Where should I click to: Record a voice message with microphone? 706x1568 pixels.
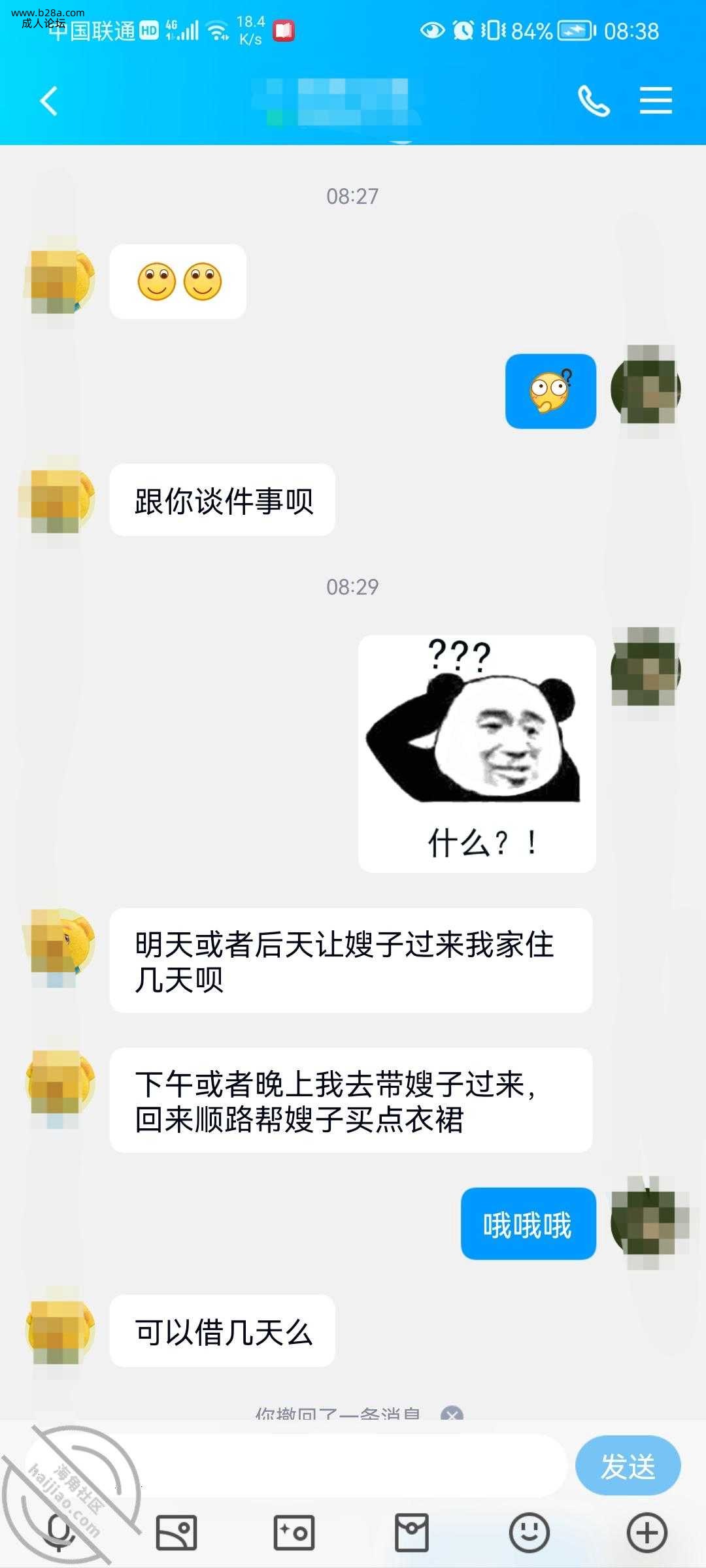click(59, 1533)
